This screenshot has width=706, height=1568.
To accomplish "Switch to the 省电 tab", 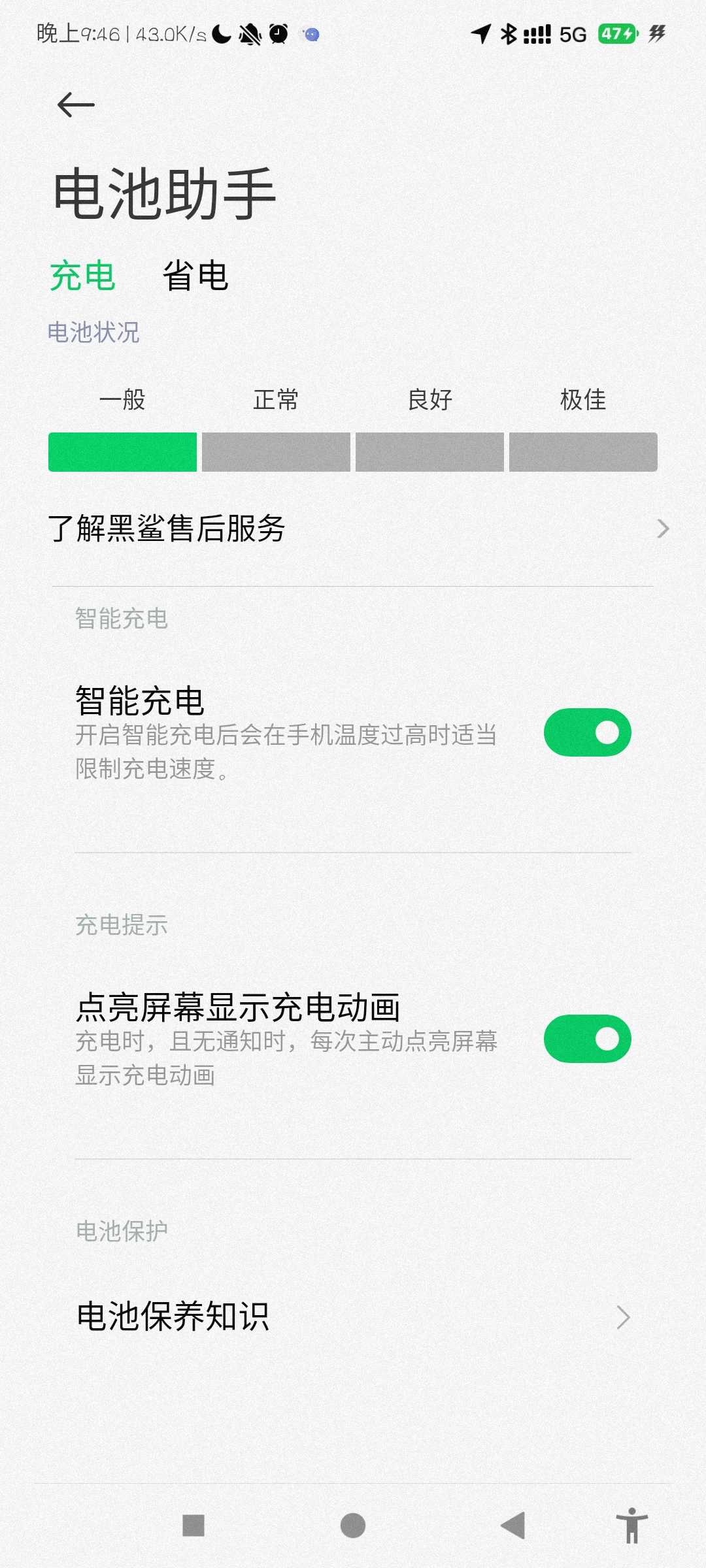I will click(x=195, y=276).
